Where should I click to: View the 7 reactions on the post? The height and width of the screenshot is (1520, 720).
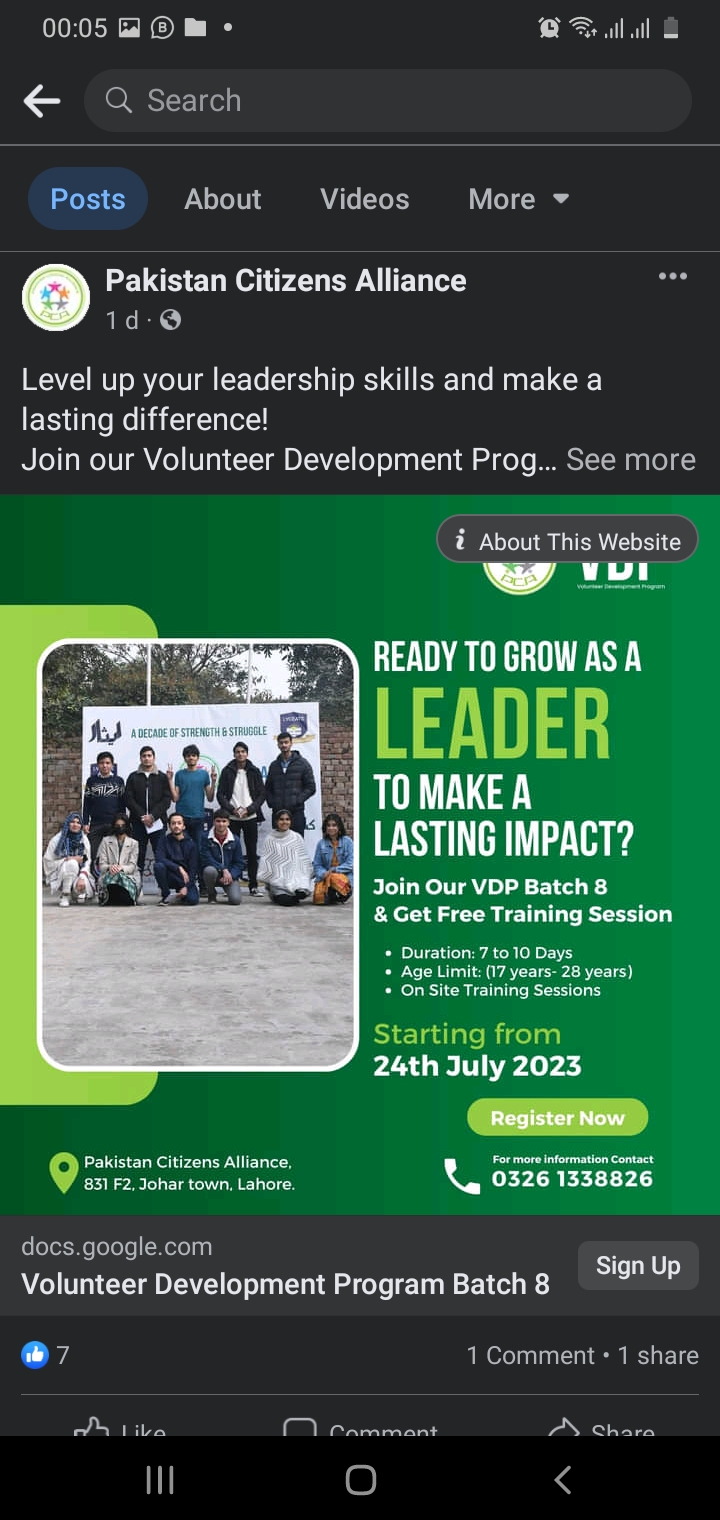tap(46, 1355)
